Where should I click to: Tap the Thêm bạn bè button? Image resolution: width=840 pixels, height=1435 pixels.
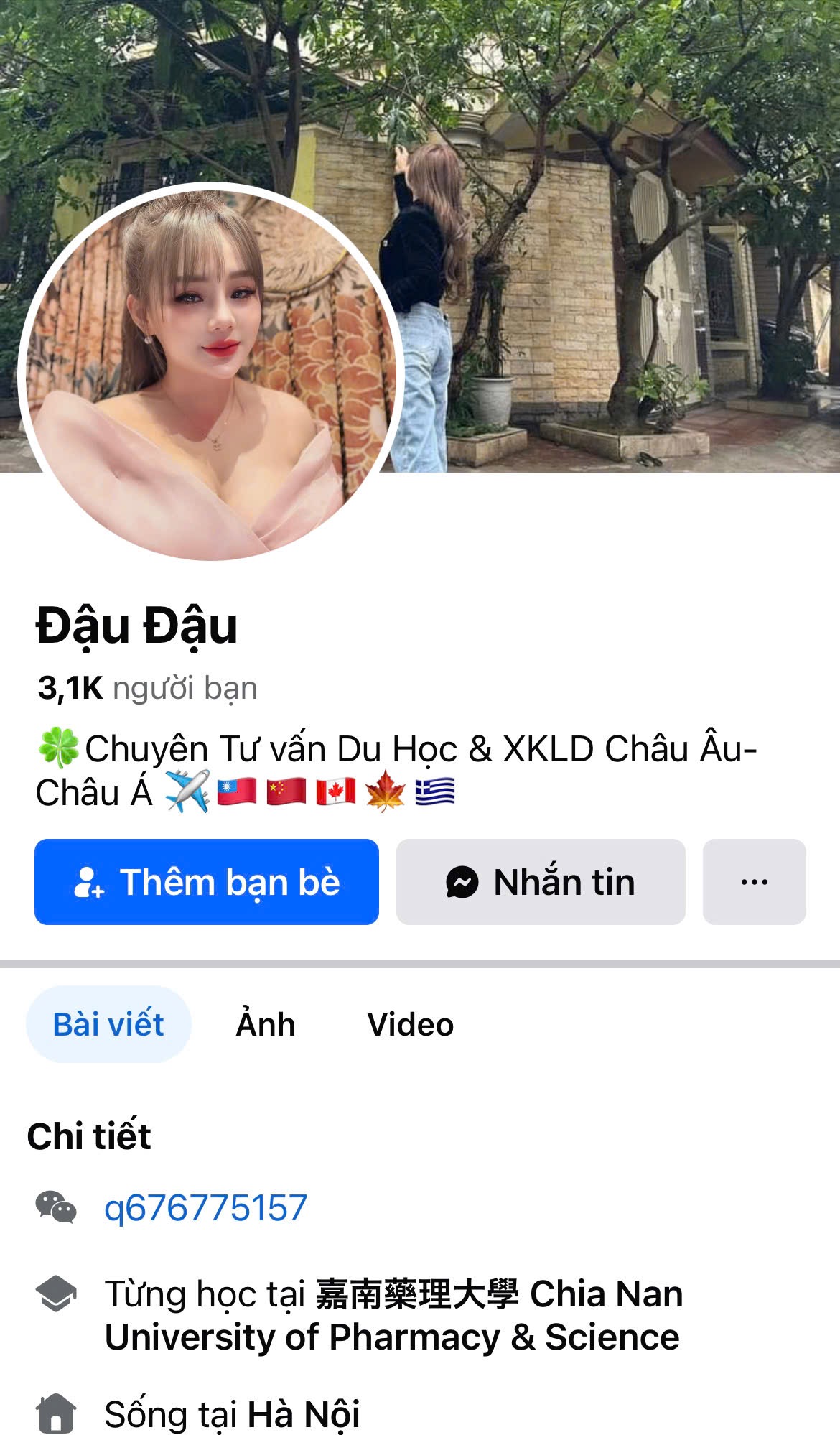click(x=207, y=882)
